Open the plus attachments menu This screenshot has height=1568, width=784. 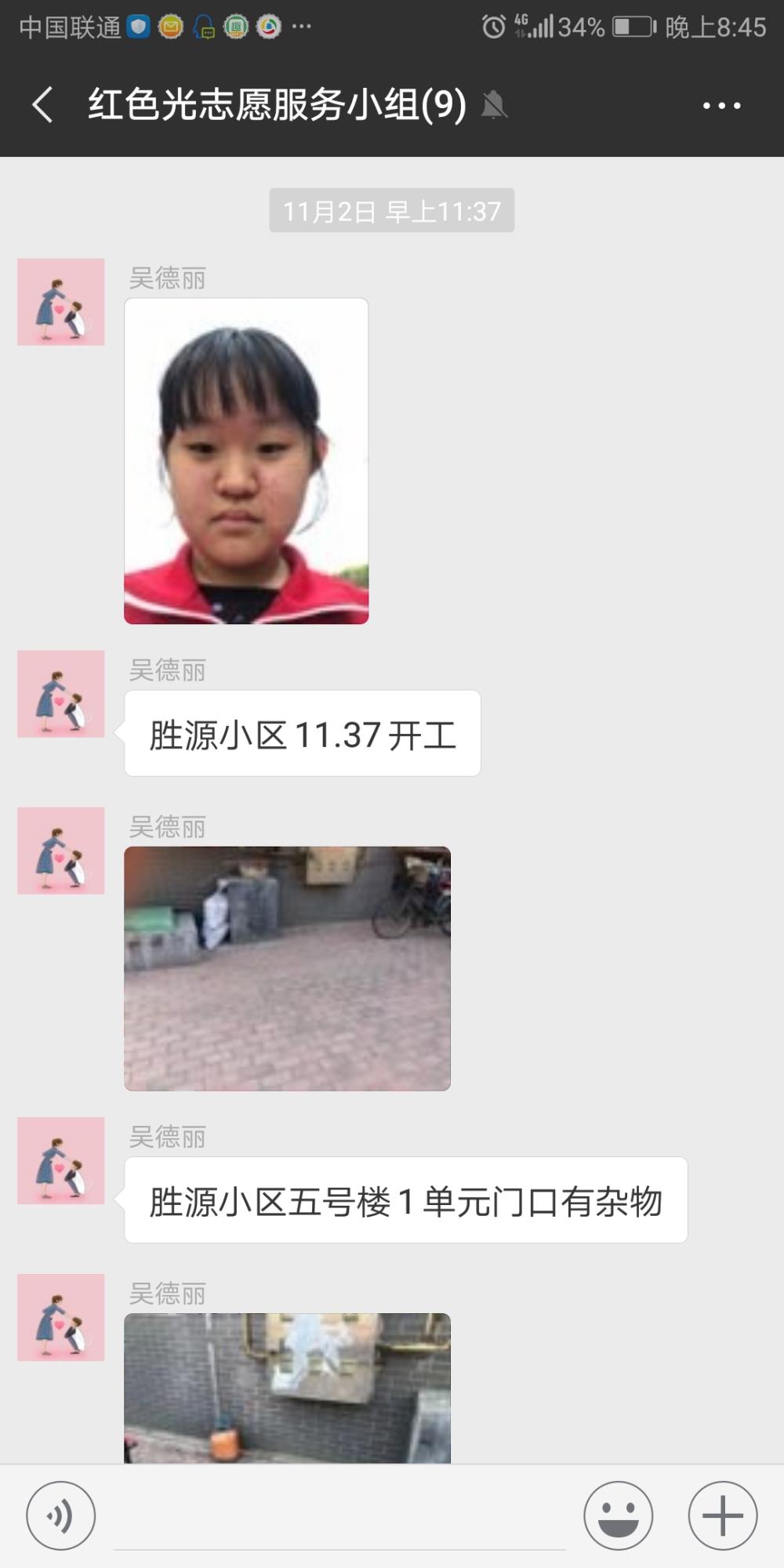pyautogui.click(x=722, y=1515)
